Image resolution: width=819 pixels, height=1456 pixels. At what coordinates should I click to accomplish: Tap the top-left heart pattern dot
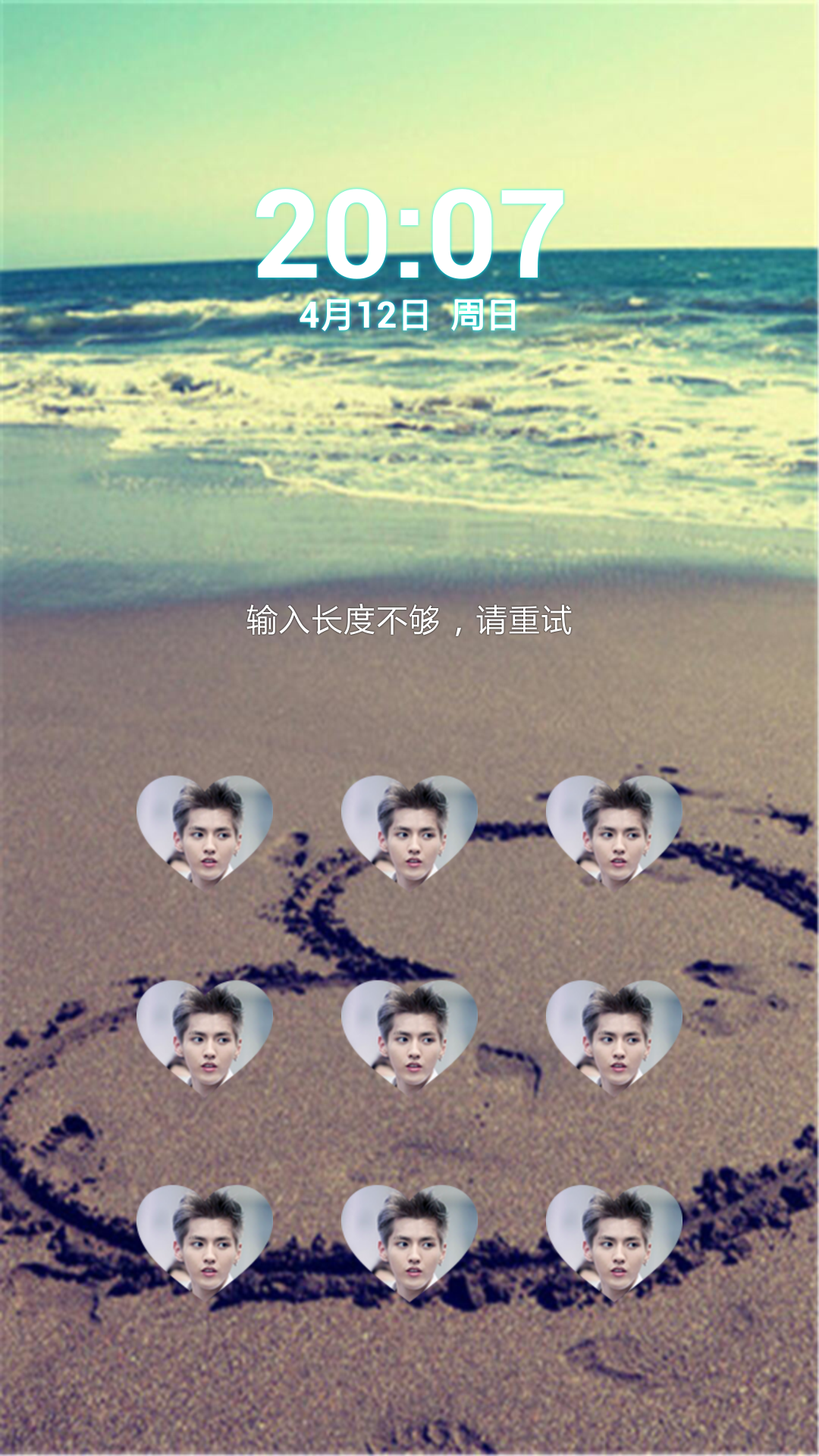coord(205,830)
